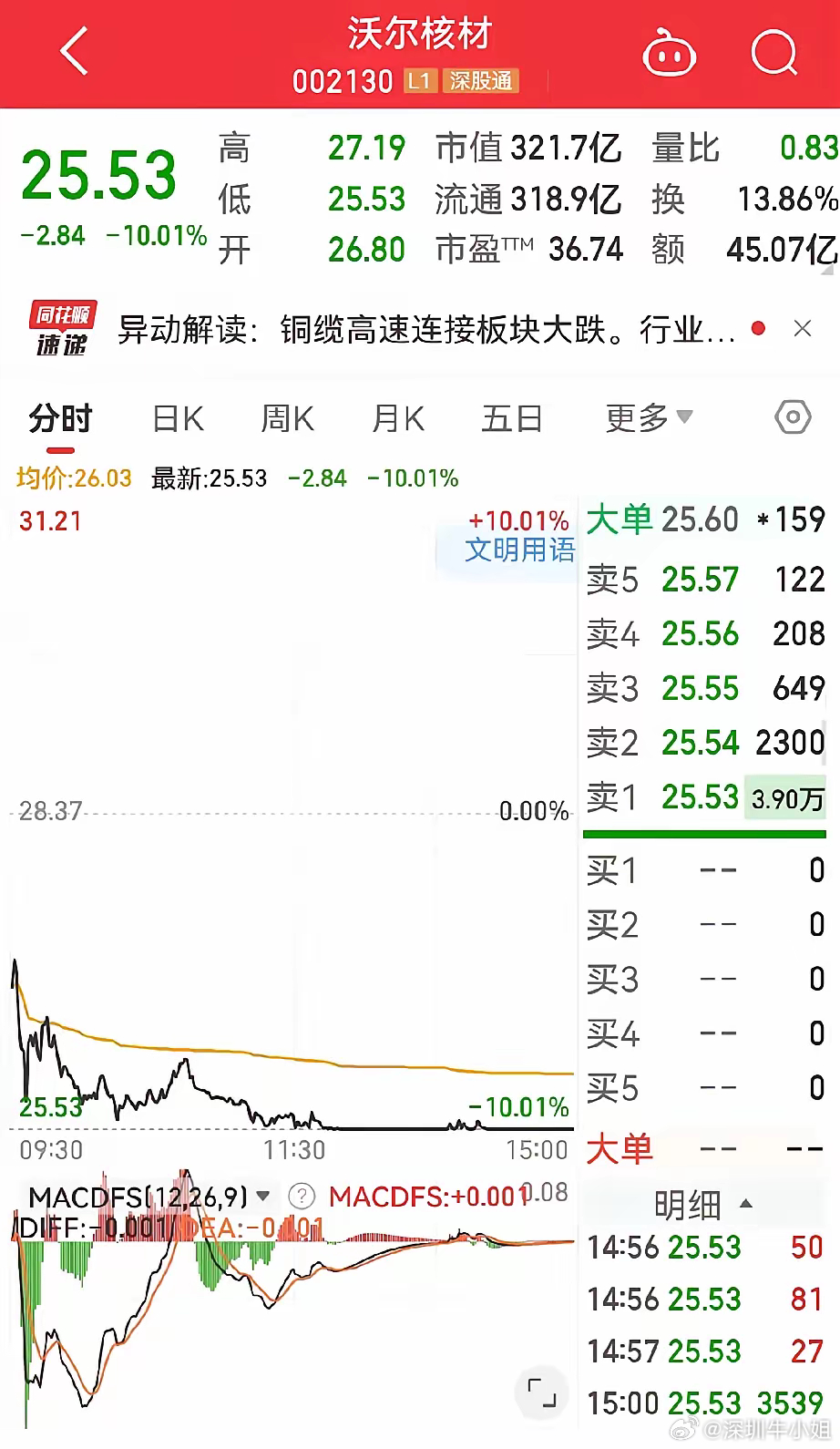This screenshot has height=1449, width=840.
Task: Open the robot assistant icon
Action: coord(669,54)
